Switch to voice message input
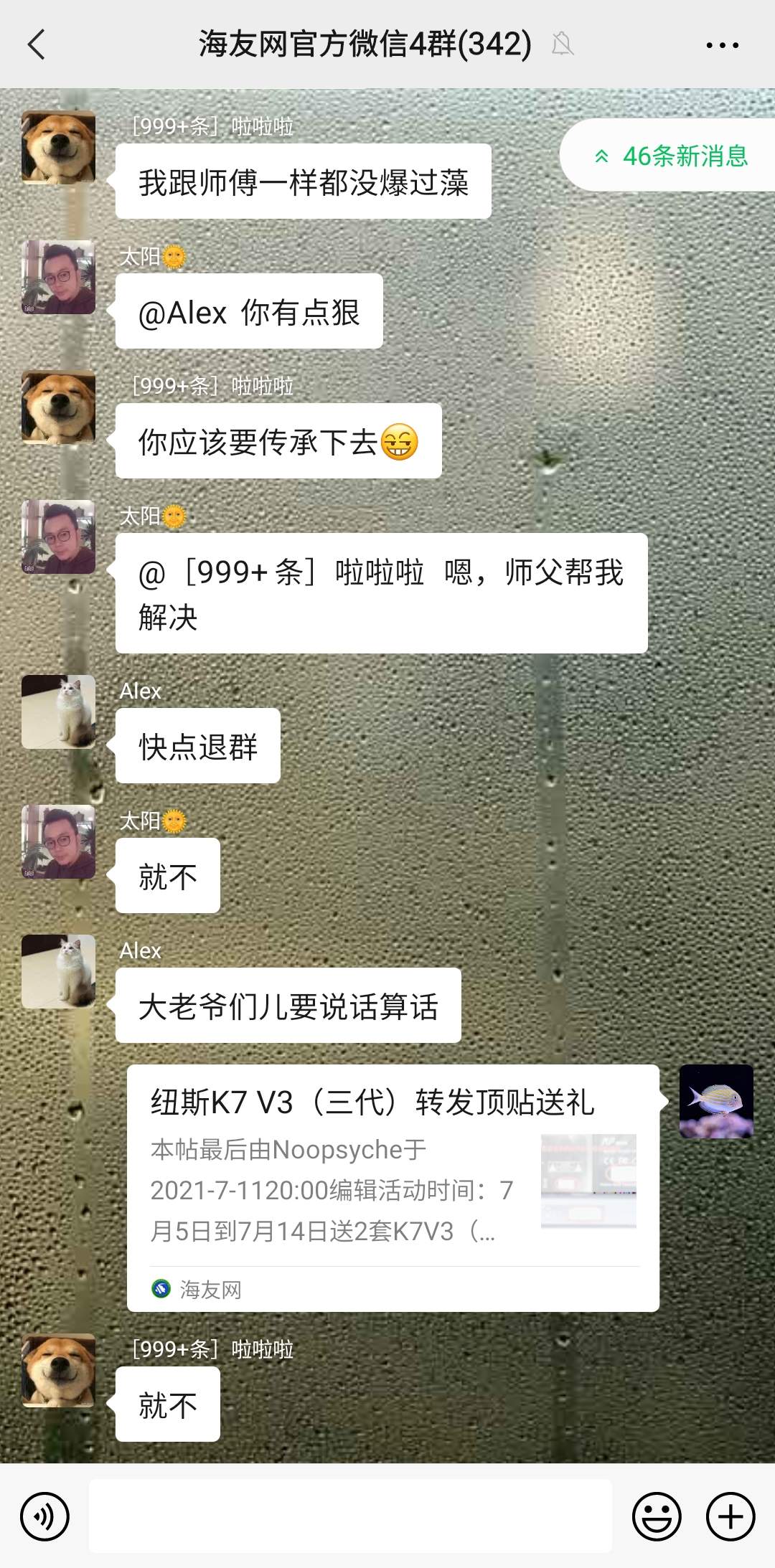 click(44, 1516)
